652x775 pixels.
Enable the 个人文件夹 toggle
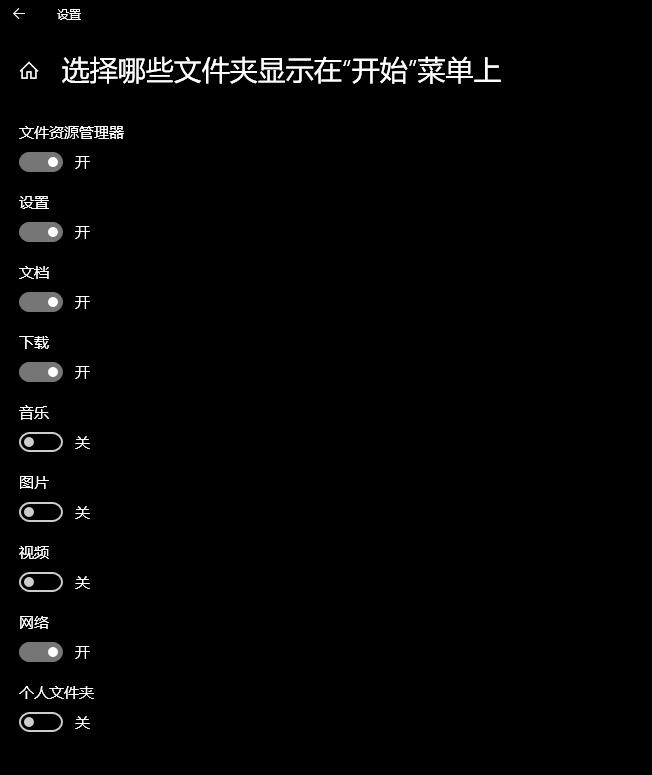click(41, 722)
